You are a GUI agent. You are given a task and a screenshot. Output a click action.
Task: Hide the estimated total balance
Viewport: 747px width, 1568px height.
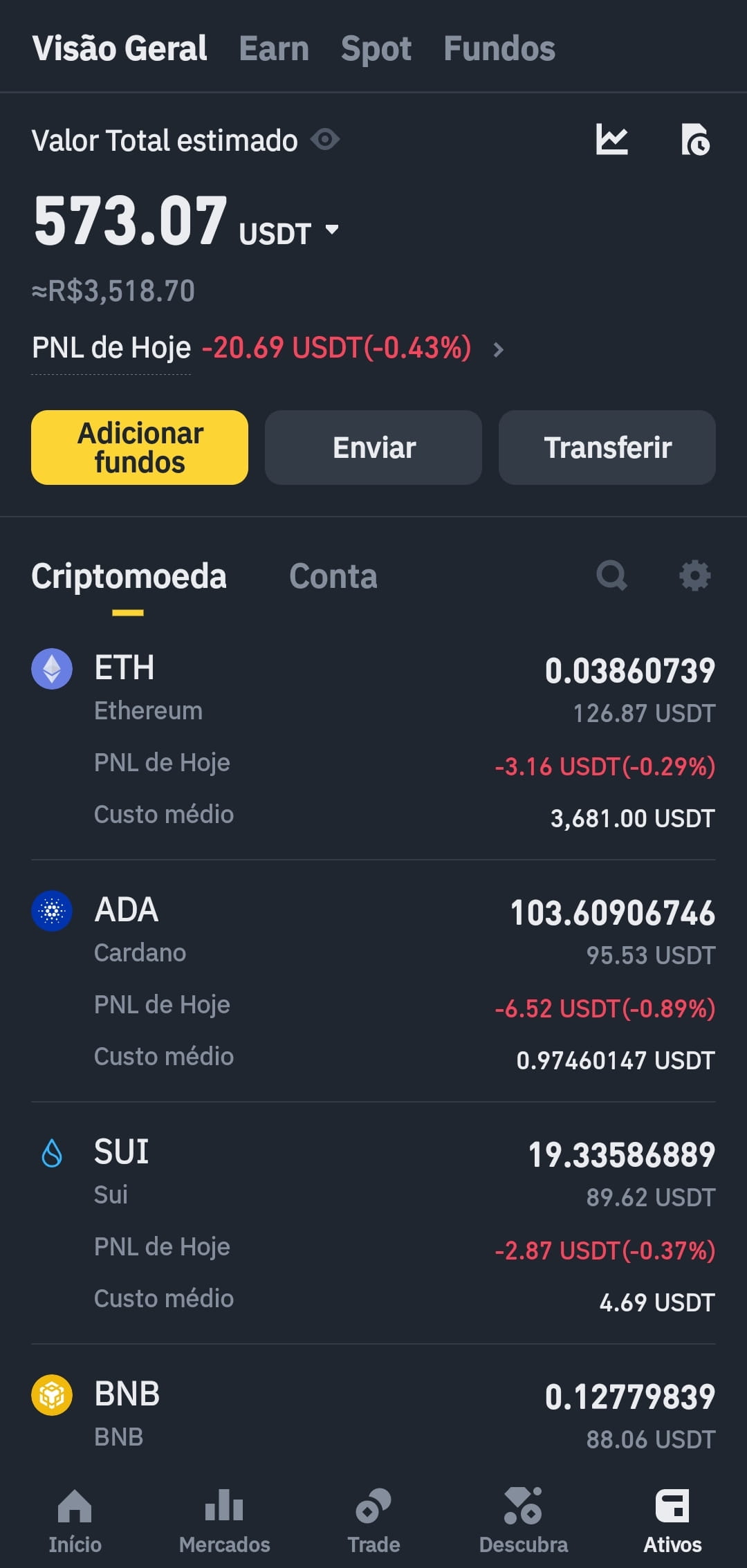tap(325, 140)
